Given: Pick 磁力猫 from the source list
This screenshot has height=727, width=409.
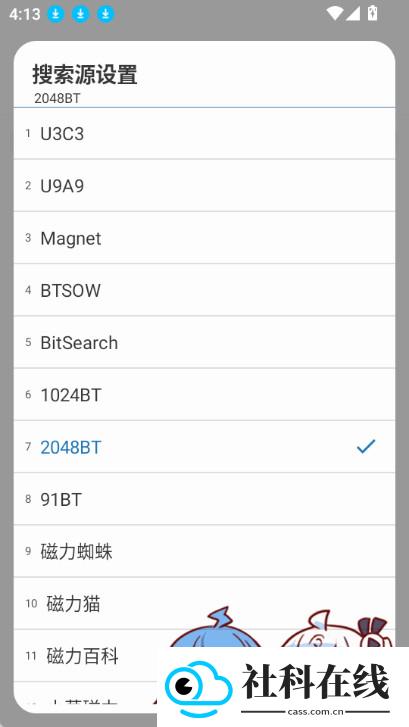Looking at the screenshot, I should point(204,604).
